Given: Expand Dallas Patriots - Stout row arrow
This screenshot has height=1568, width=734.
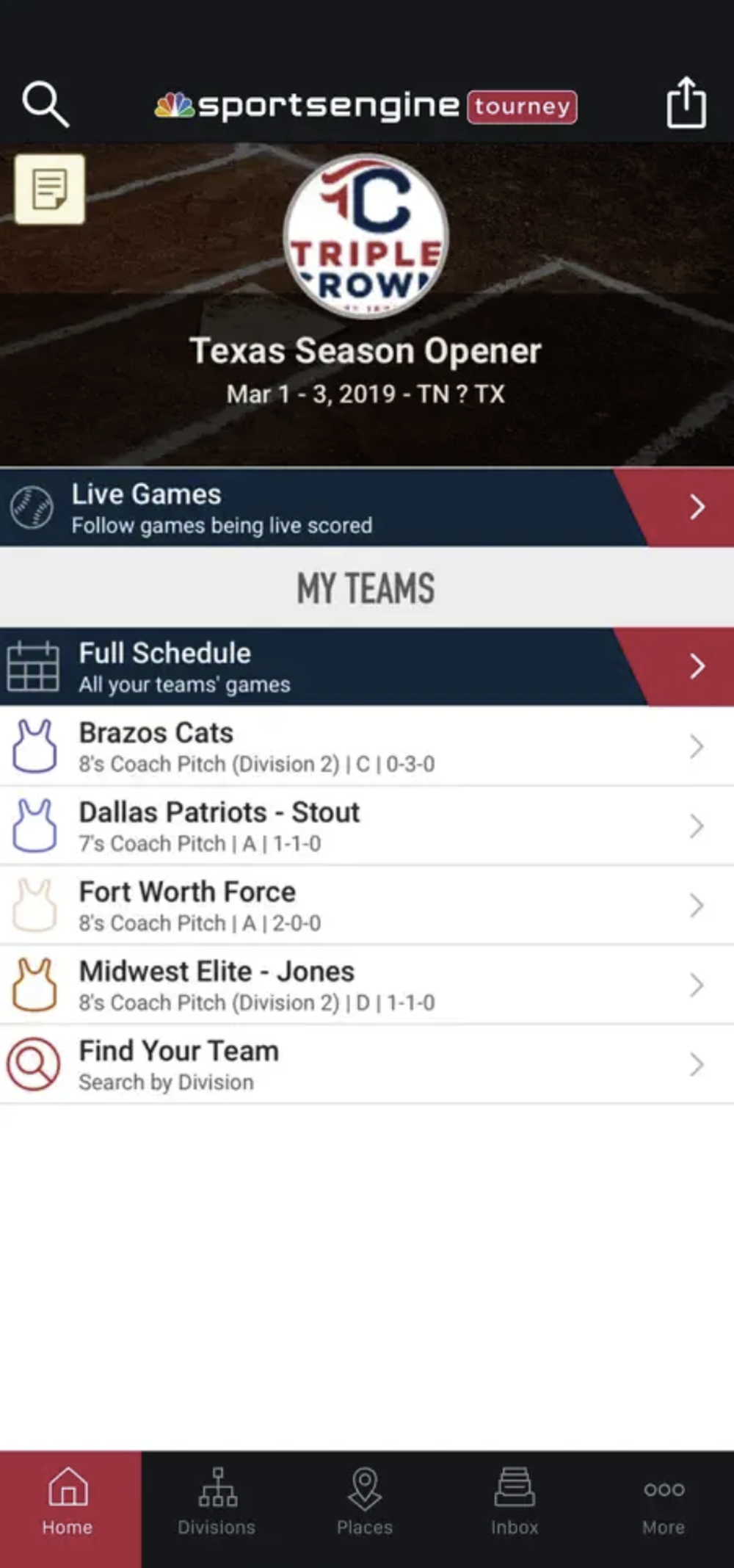Looking at the screenshot, I should (696, 825).
